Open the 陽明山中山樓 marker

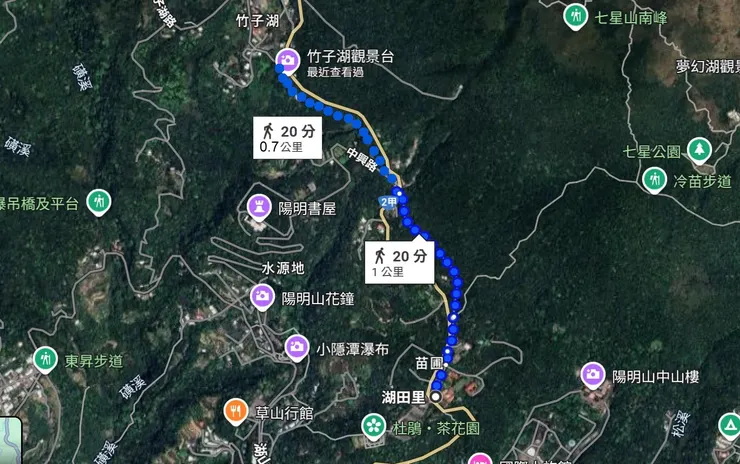593,375
